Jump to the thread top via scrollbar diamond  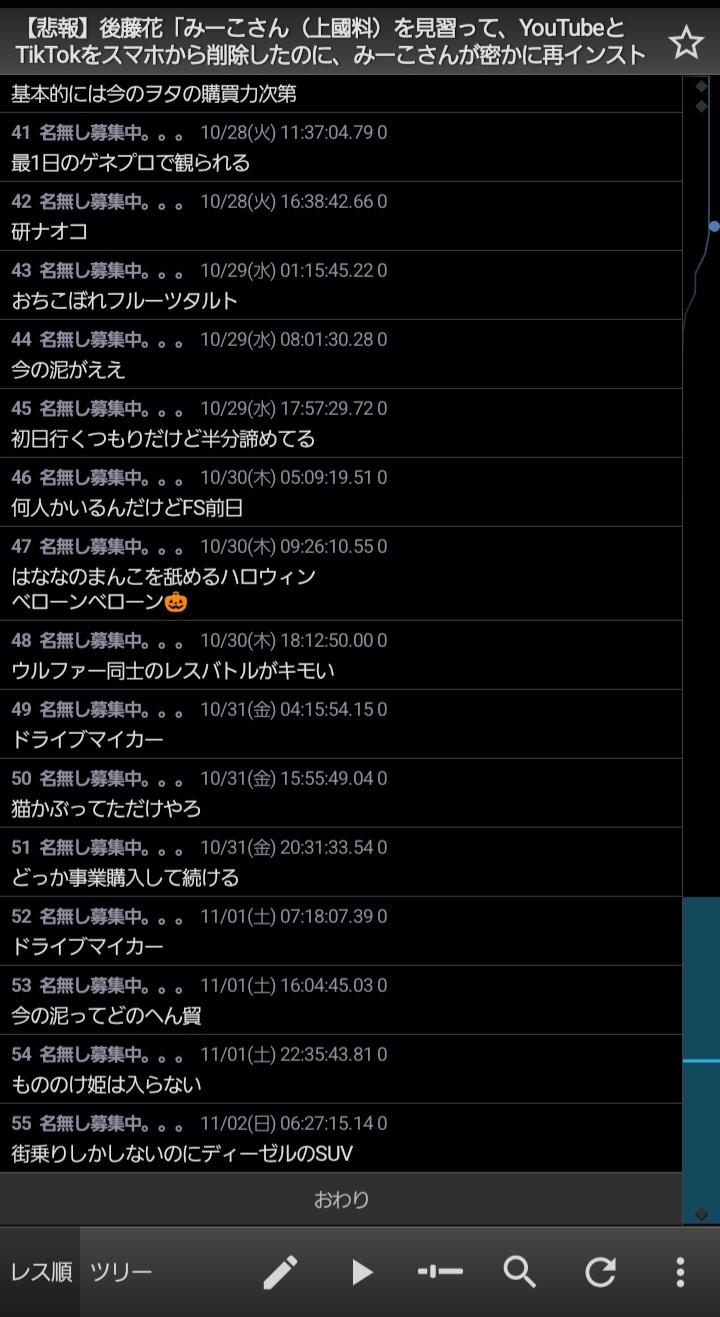point(701,87)
